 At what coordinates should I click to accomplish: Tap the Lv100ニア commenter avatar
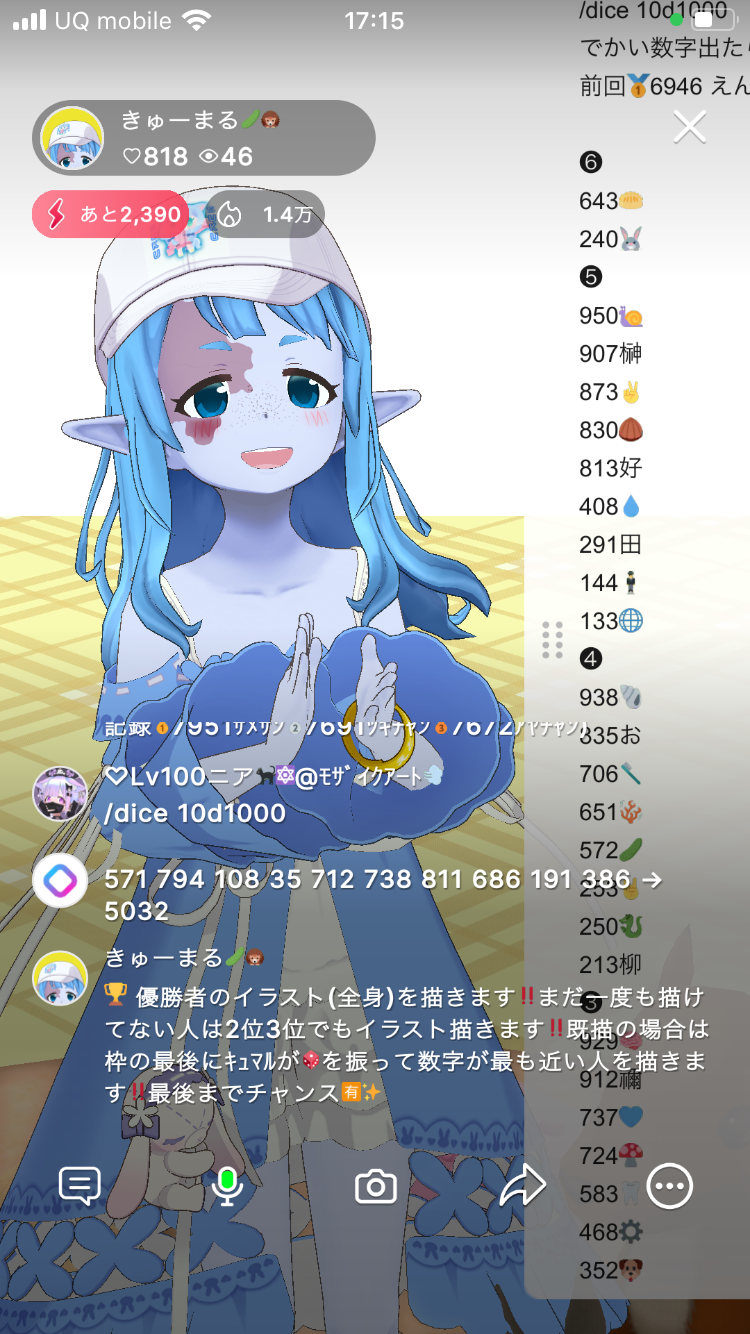[x=60, y=795]
